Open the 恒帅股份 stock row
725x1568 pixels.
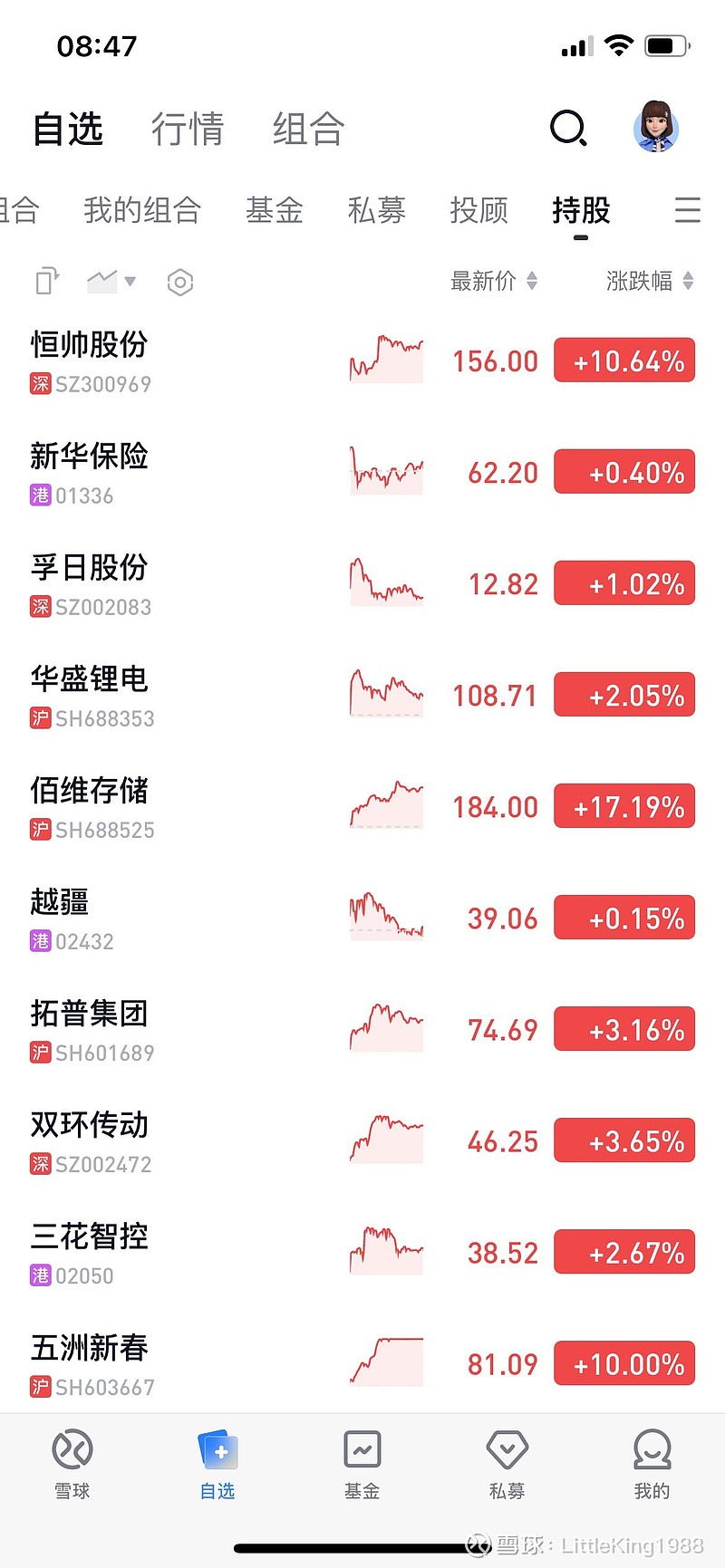181,361
